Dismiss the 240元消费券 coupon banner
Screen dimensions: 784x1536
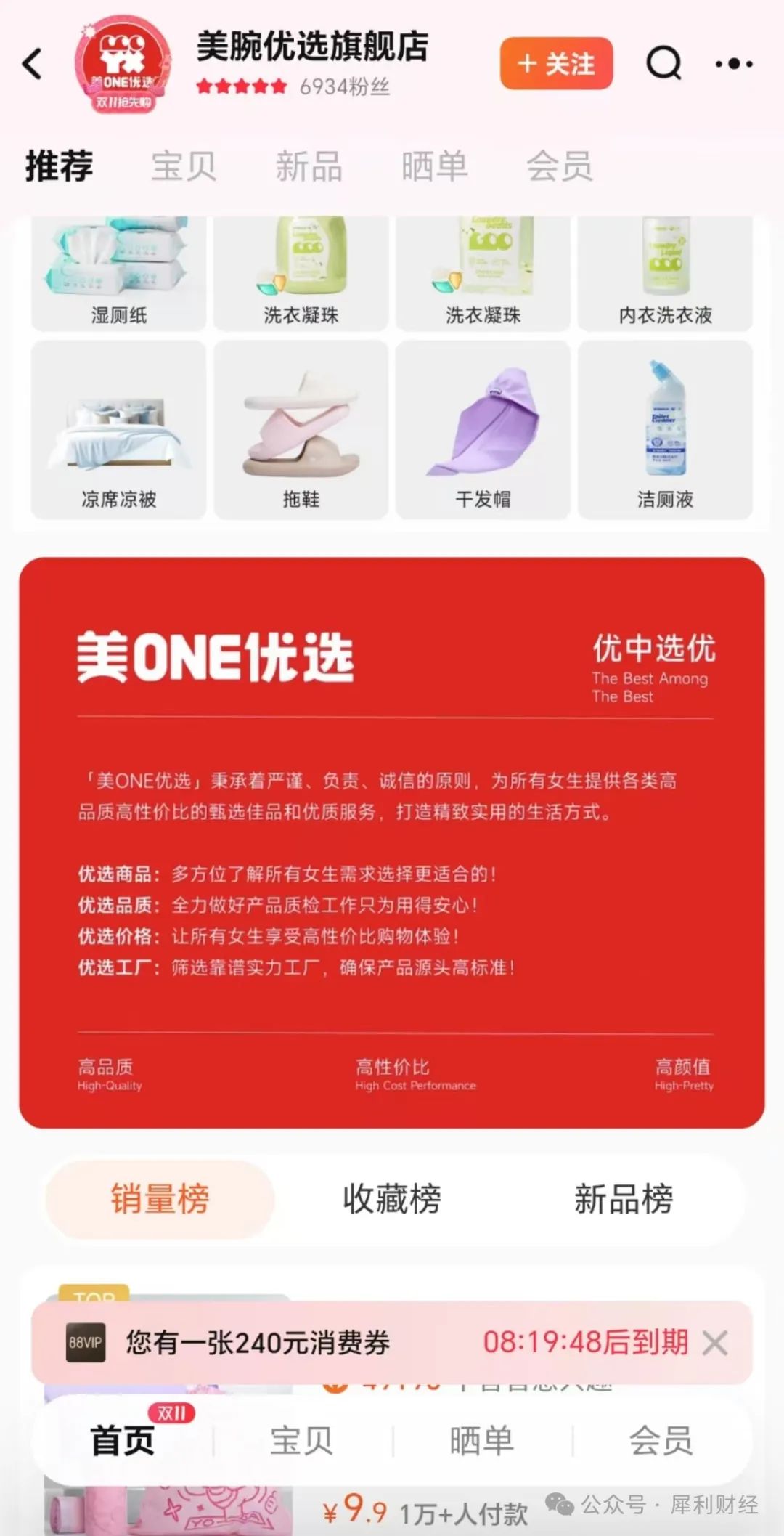pyautogui.click(x=714, y=1344)
